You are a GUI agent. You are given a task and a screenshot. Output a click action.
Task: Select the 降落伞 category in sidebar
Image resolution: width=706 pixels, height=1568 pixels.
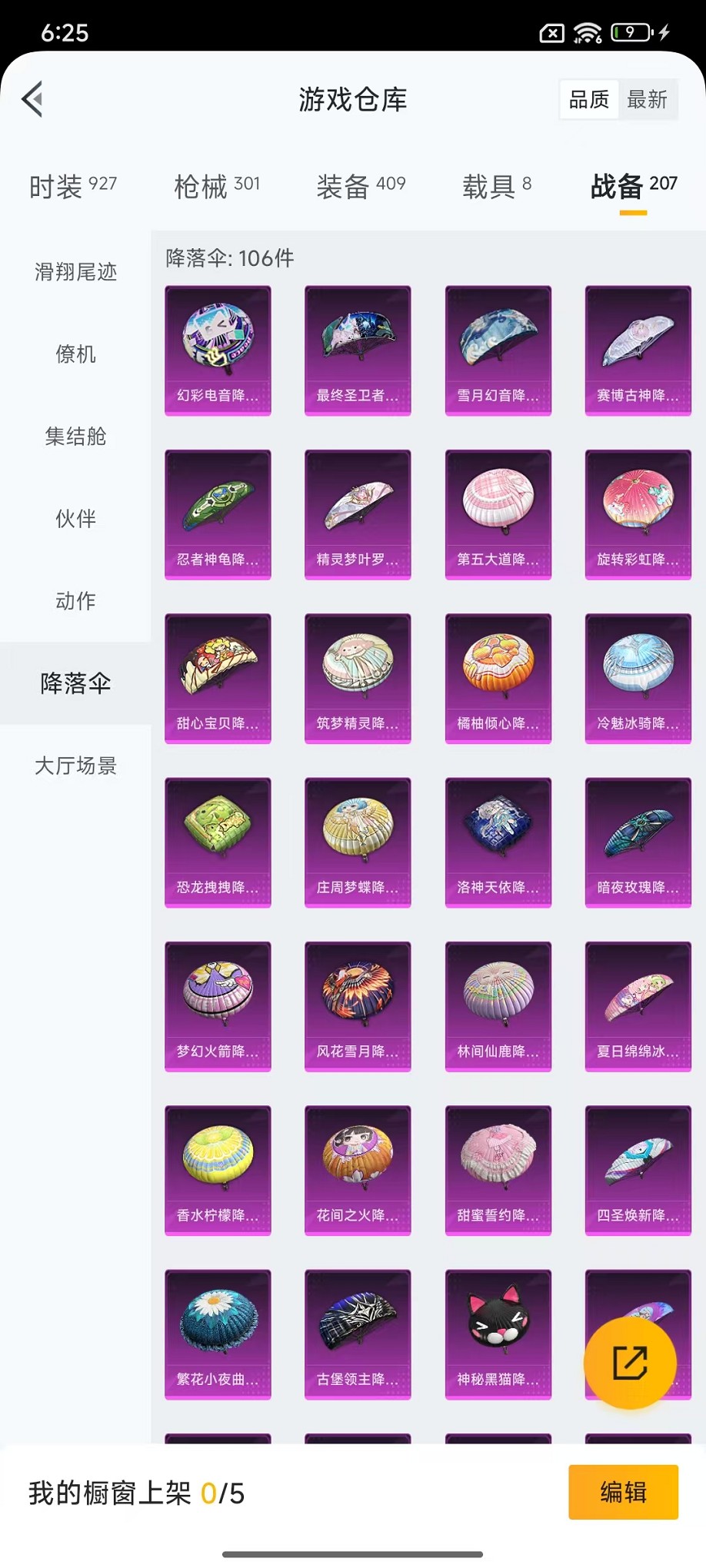(x=74, y=683)
